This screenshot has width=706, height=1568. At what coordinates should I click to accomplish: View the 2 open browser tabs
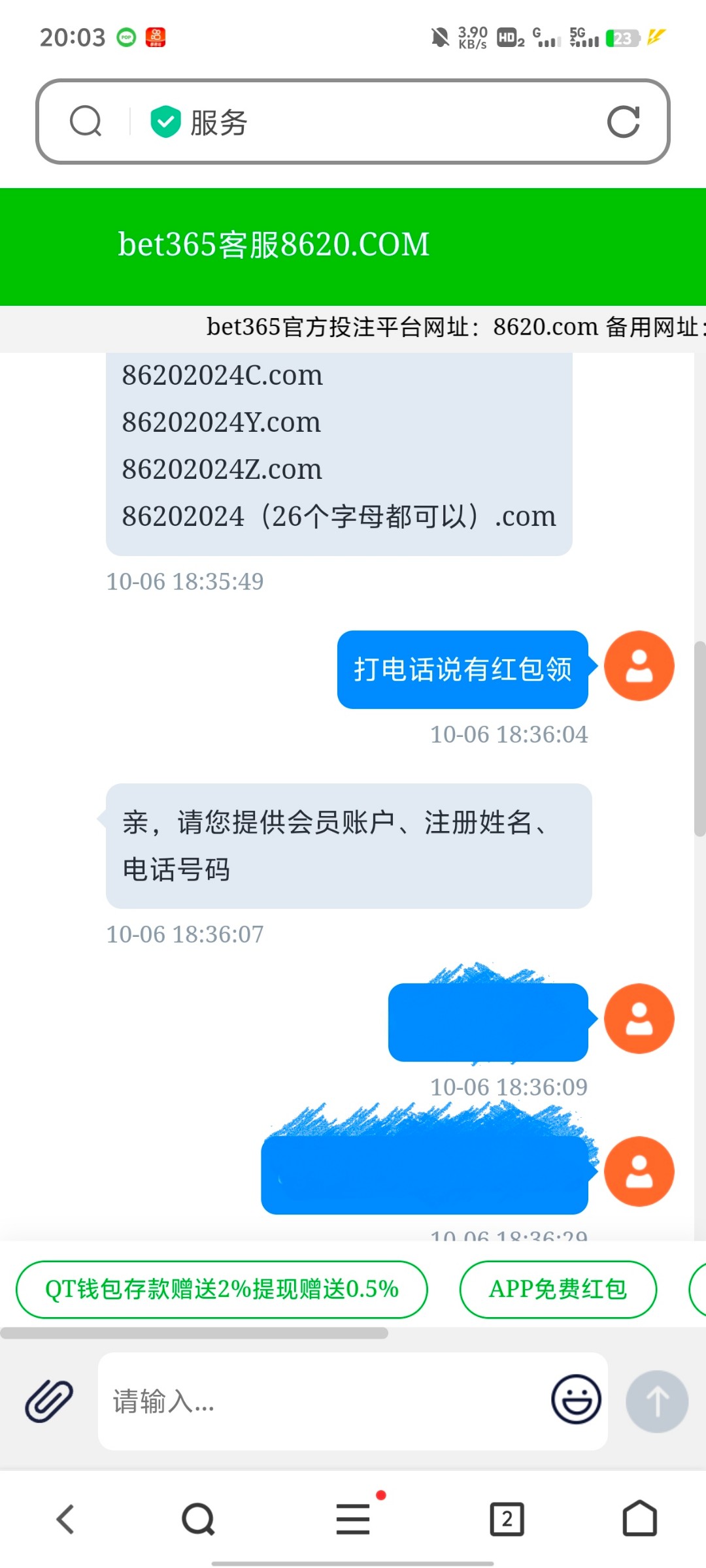(x=507, y=1518)
